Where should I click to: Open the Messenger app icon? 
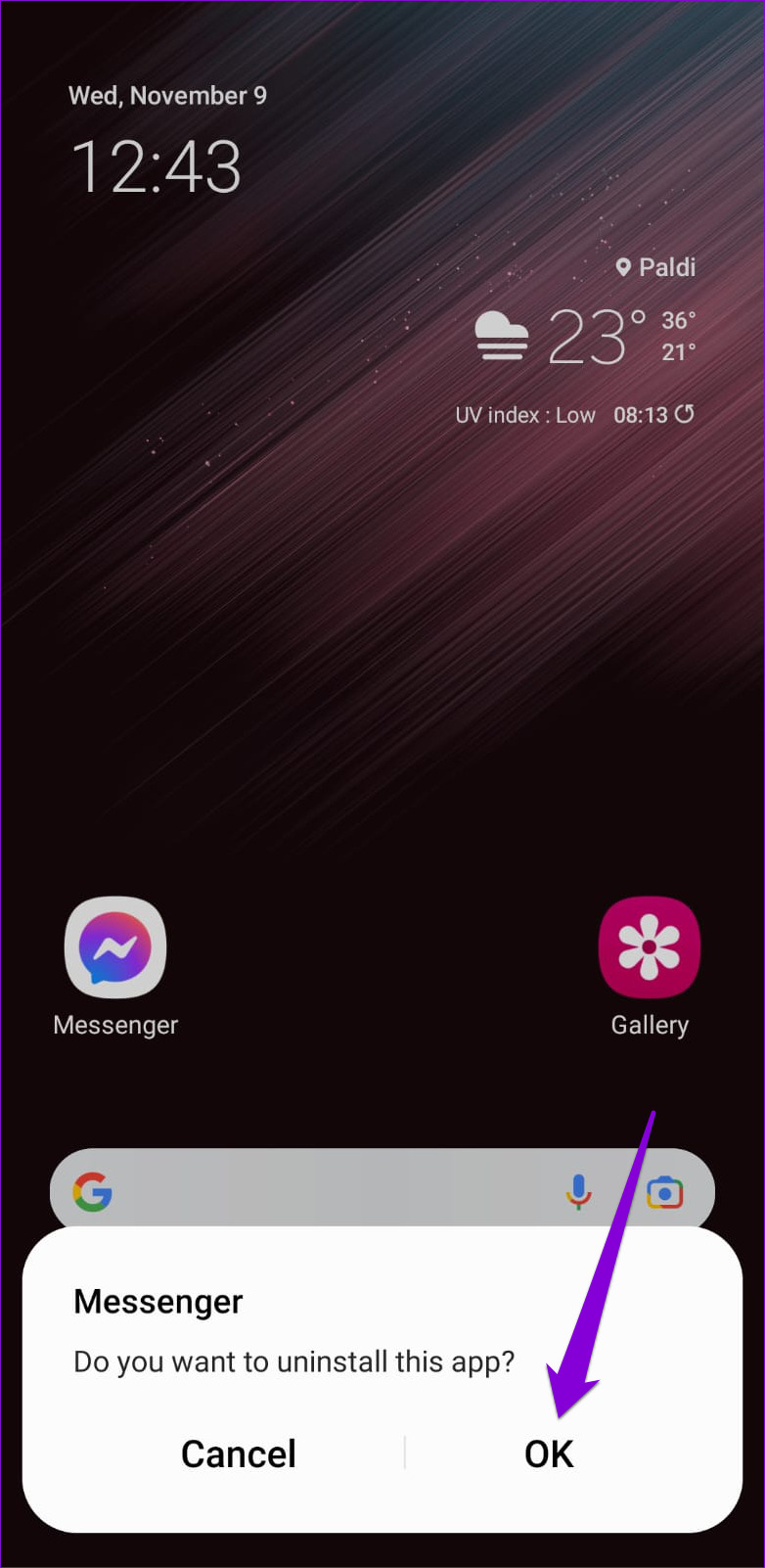click(x=115, y=947)
